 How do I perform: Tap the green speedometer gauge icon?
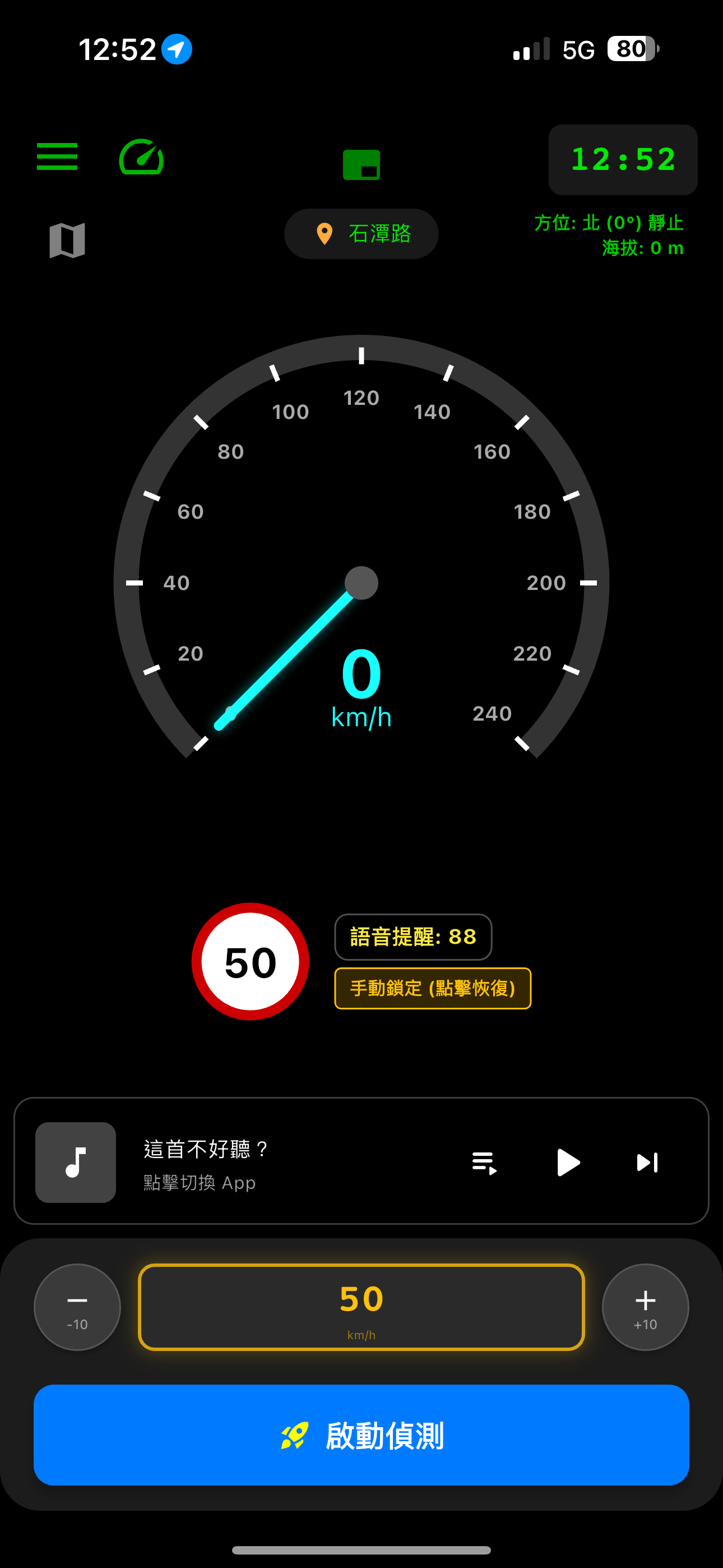(x=141, y=158)
